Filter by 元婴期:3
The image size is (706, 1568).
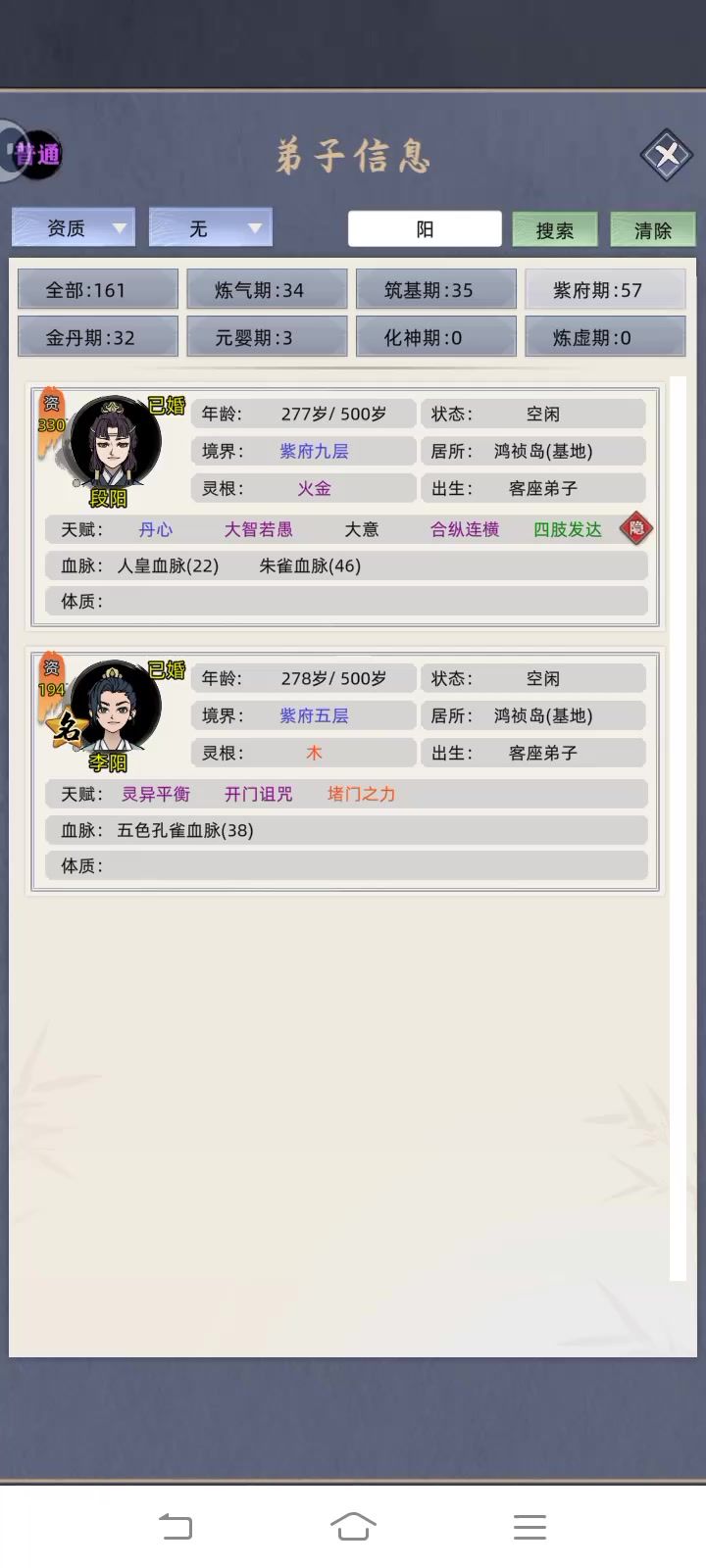tap(267, 337)
